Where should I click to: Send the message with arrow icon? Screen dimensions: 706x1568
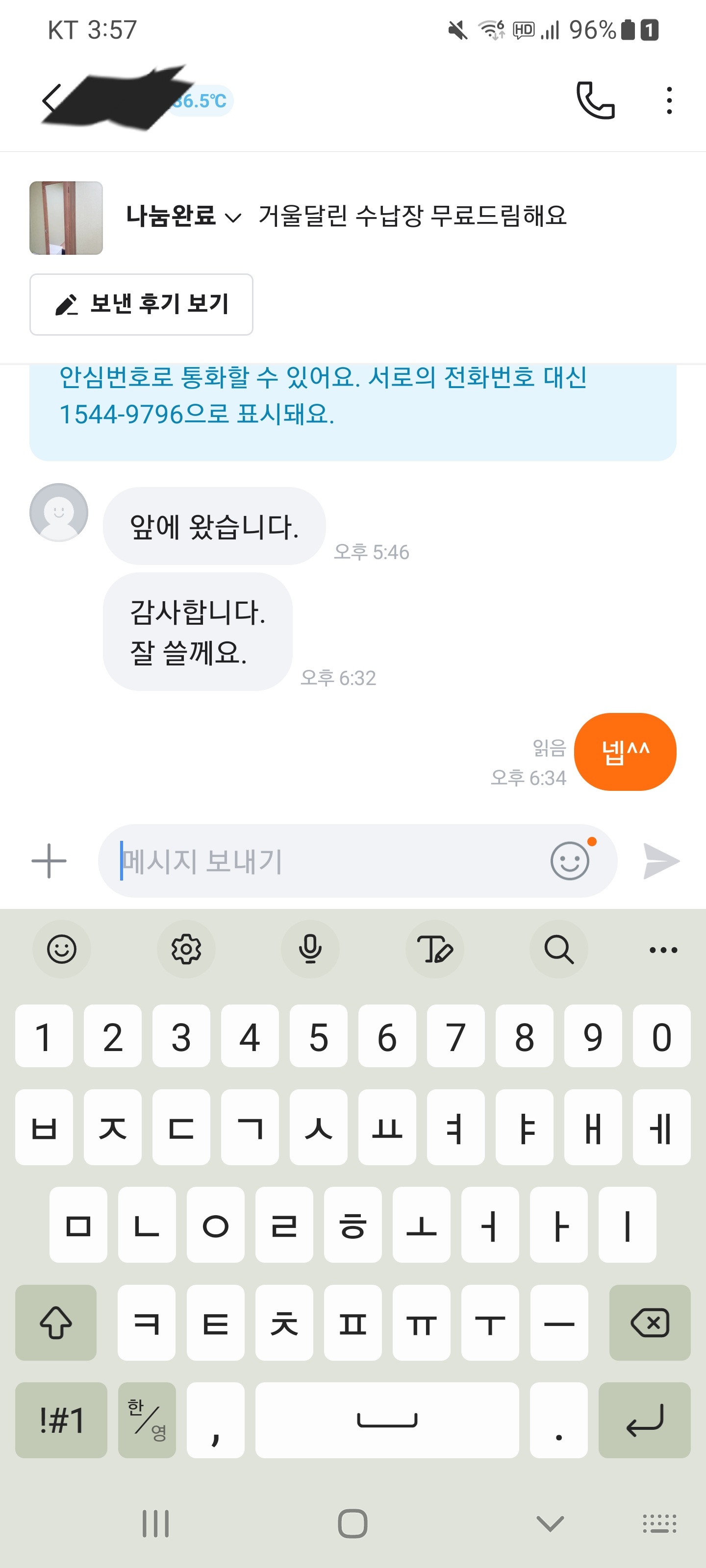tap(661, 861)
